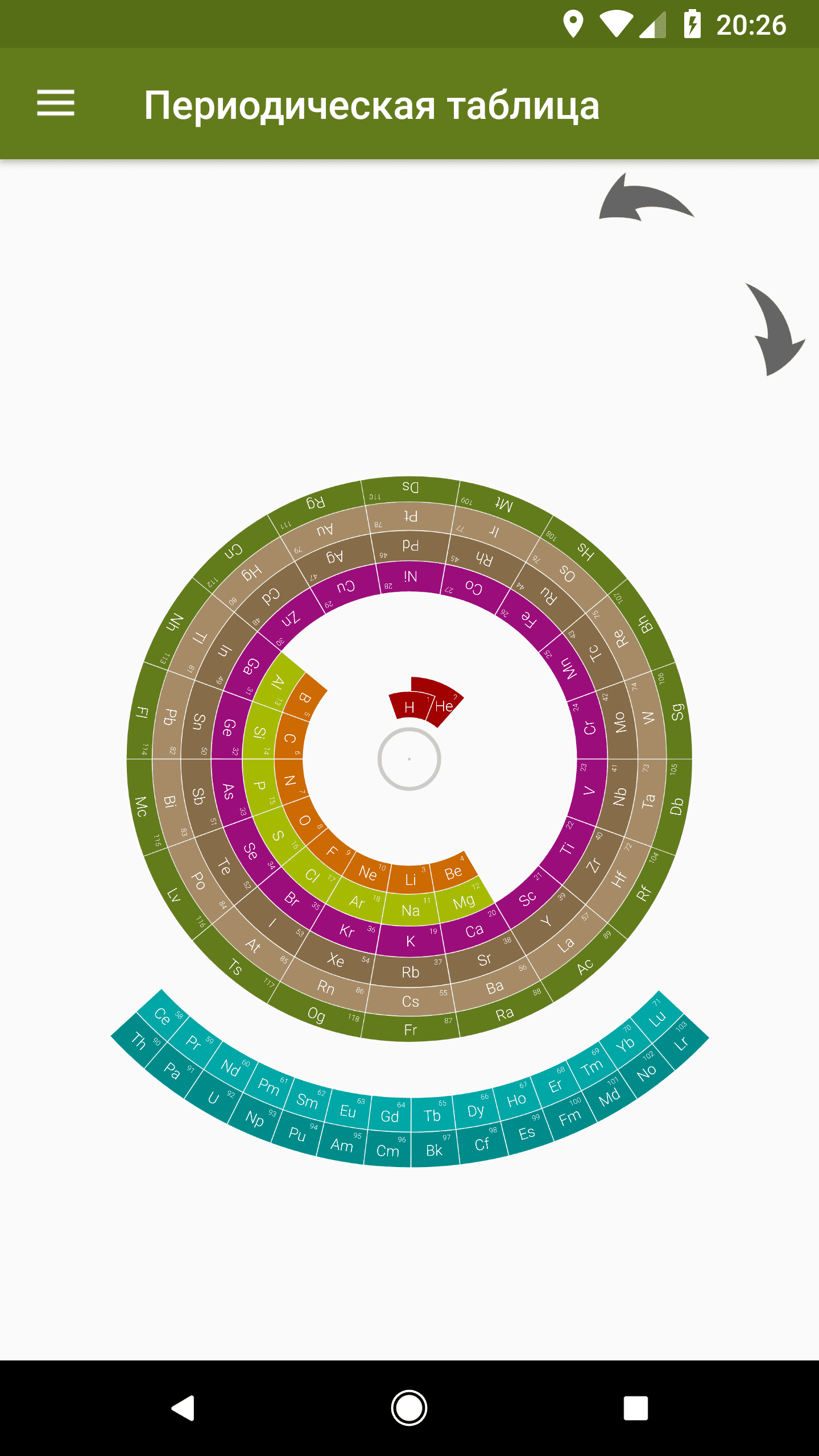The image size is (819, 1456).
Task: Open the rubidium Rb element
Action: pyautogui.click(x=410, y=972)
